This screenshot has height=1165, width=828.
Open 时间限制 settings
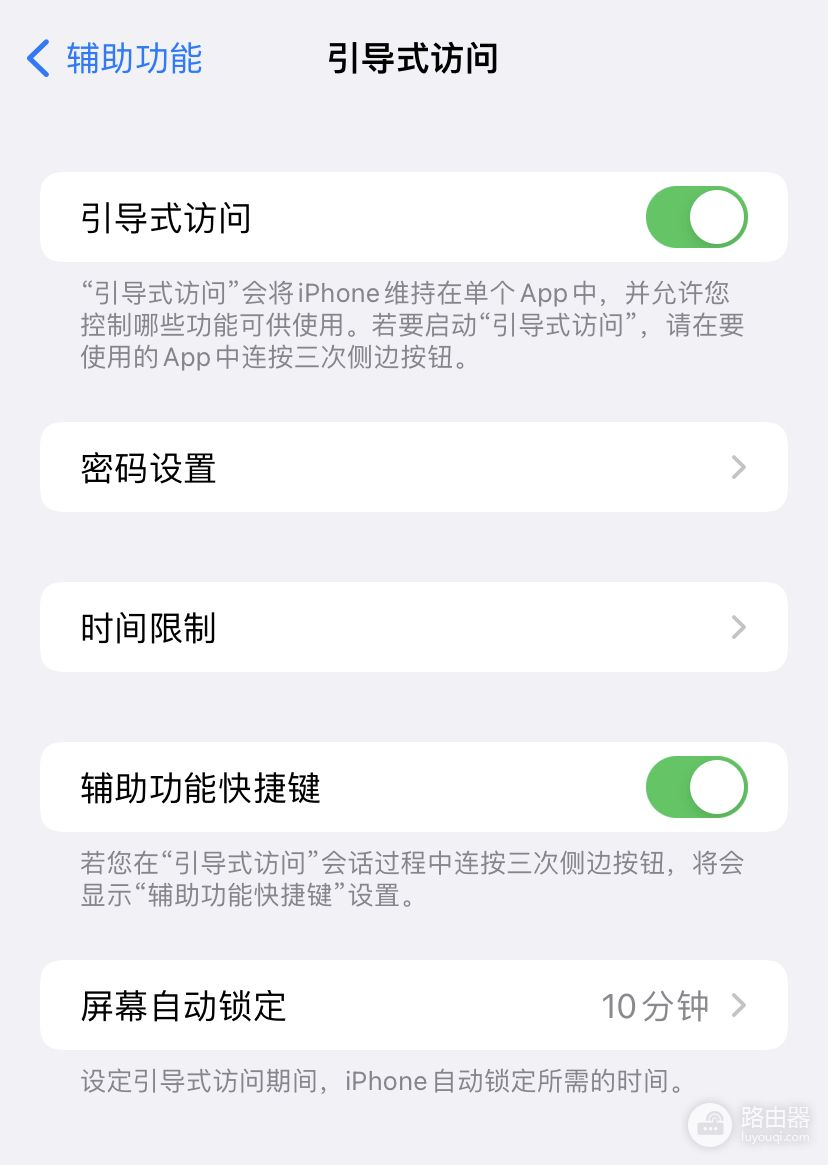click(413, 627)
